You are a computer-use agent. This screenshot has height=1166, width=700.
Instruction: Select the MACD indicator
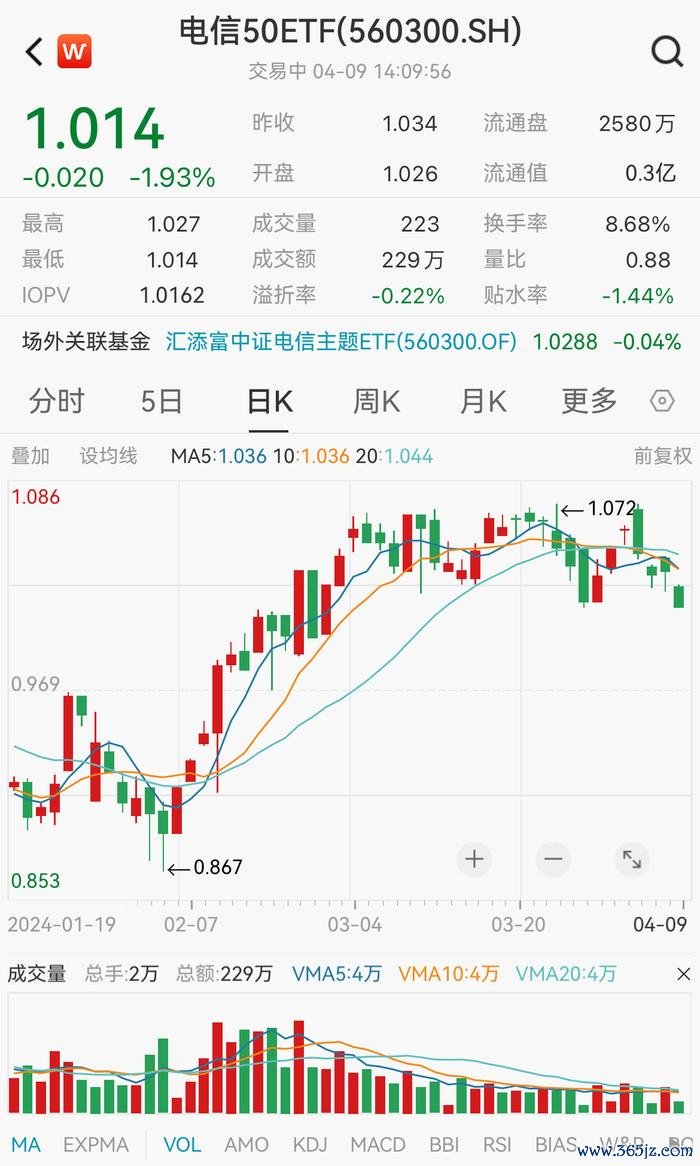click(378, 1144)
